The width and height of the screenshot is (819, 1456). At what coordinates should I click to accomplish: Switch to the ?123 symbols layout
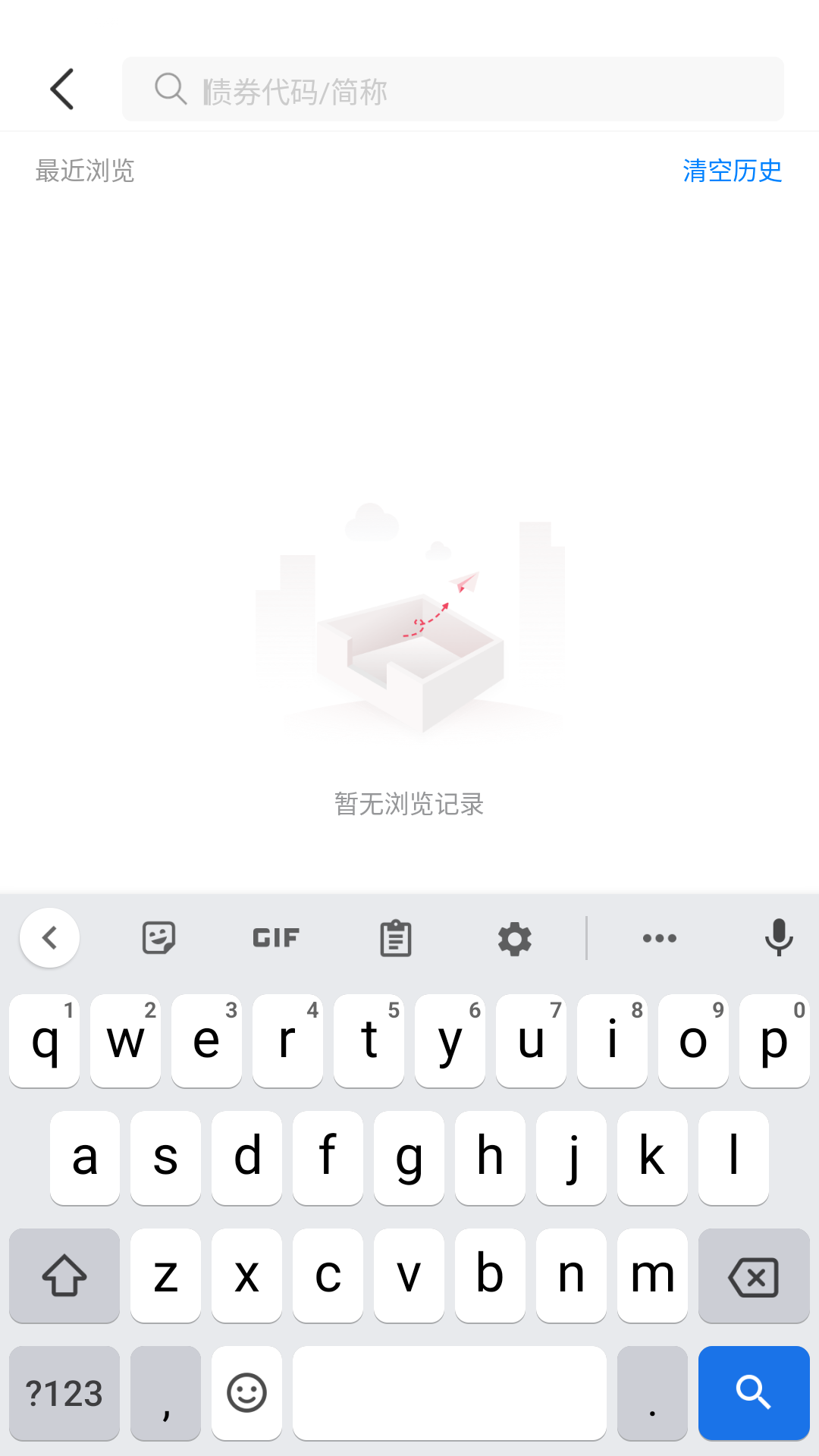point(64,1393)
